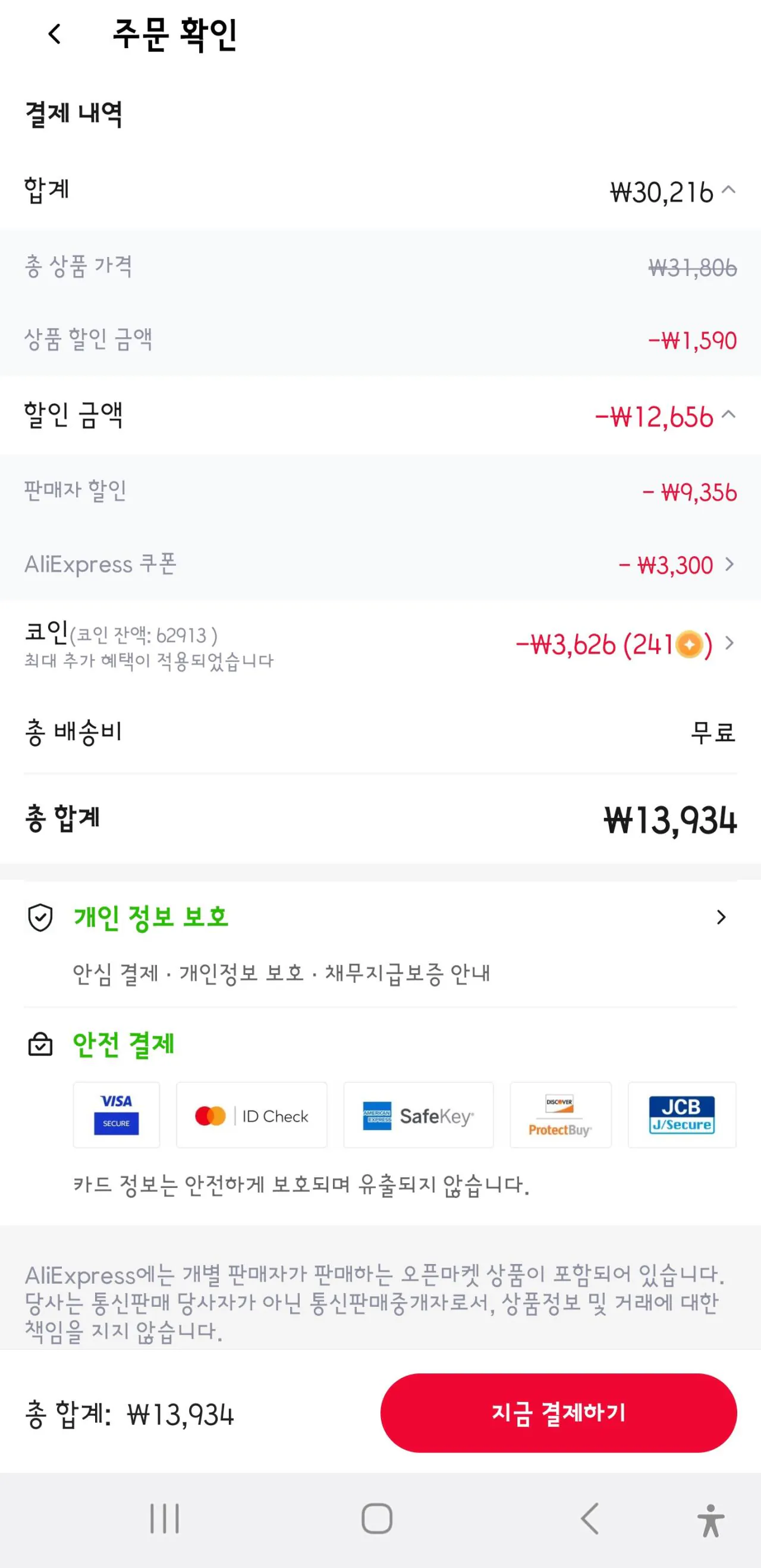Select the VISA Secure payment icon

(116, 1115)
